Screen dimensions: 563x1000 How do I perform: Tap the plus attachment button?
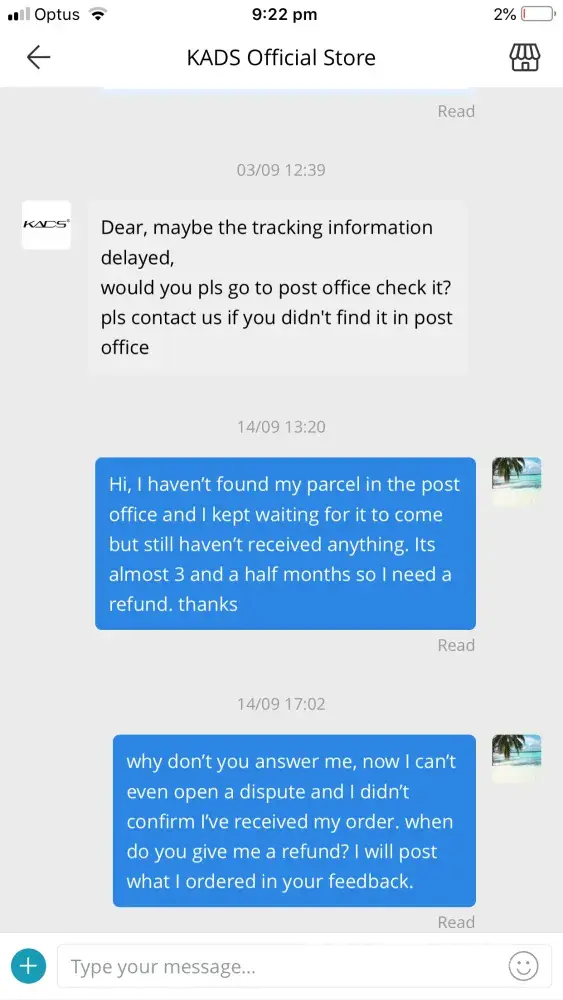28,966
